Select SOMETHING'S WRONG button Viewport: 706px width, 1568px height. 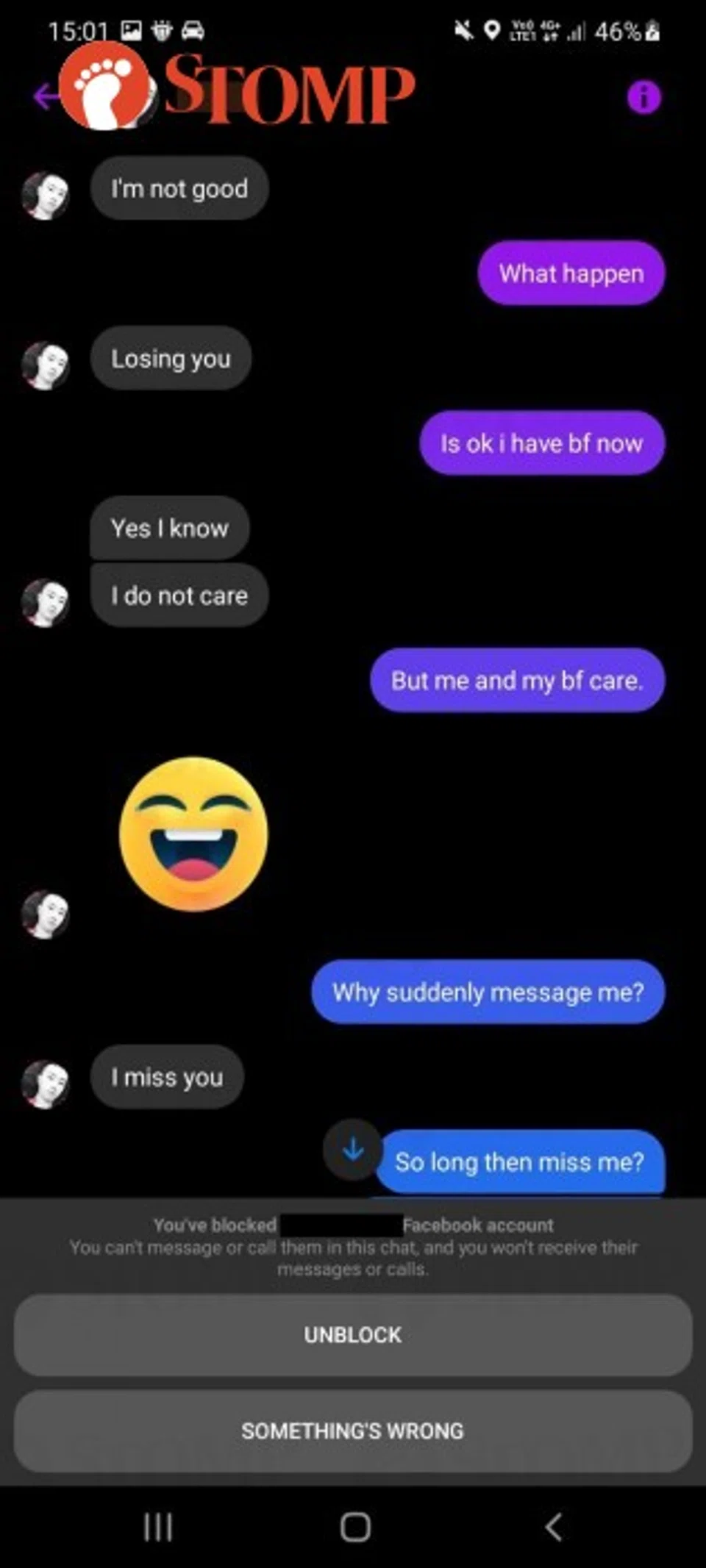click(353, 1431)
